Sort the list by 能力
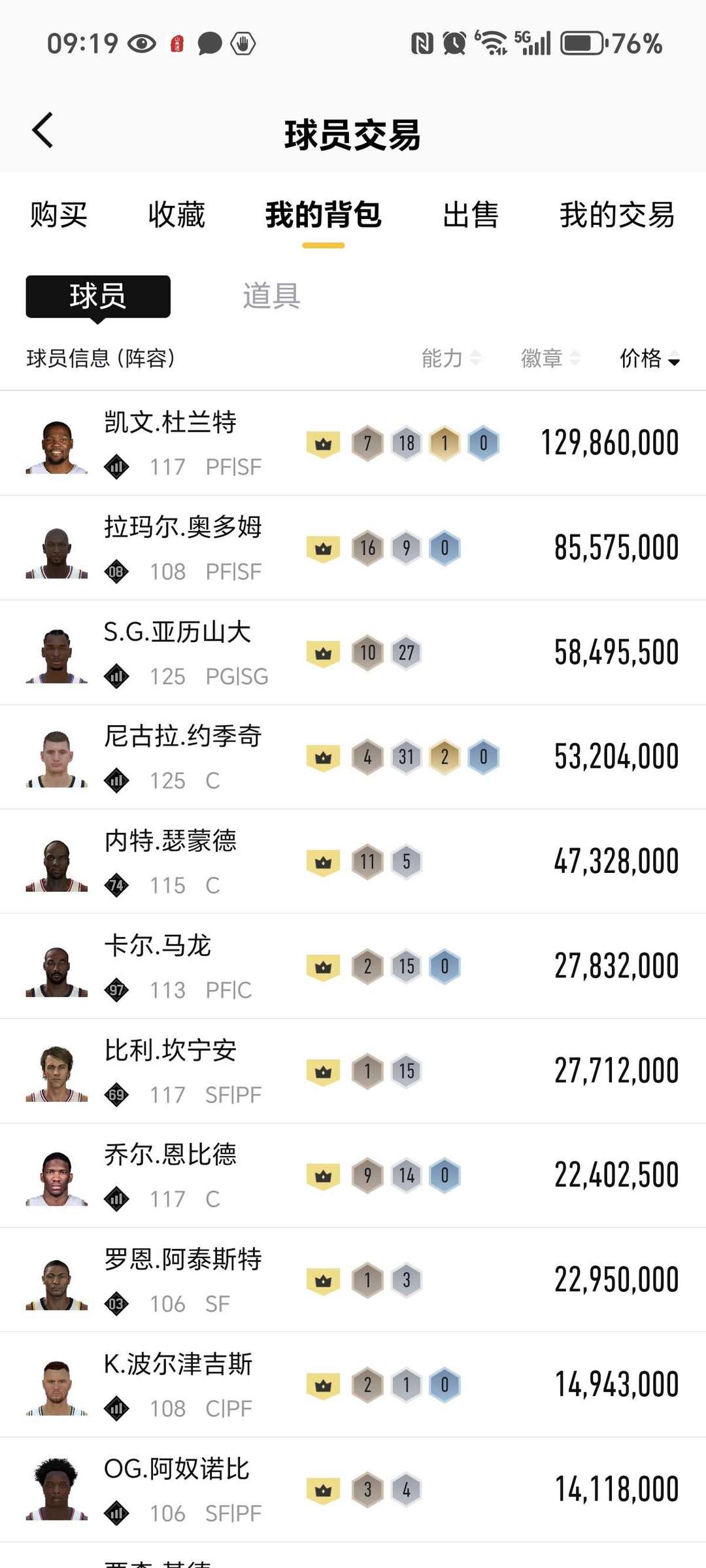The height and width of the screenshot is (1568, 706). pos(451,358)
